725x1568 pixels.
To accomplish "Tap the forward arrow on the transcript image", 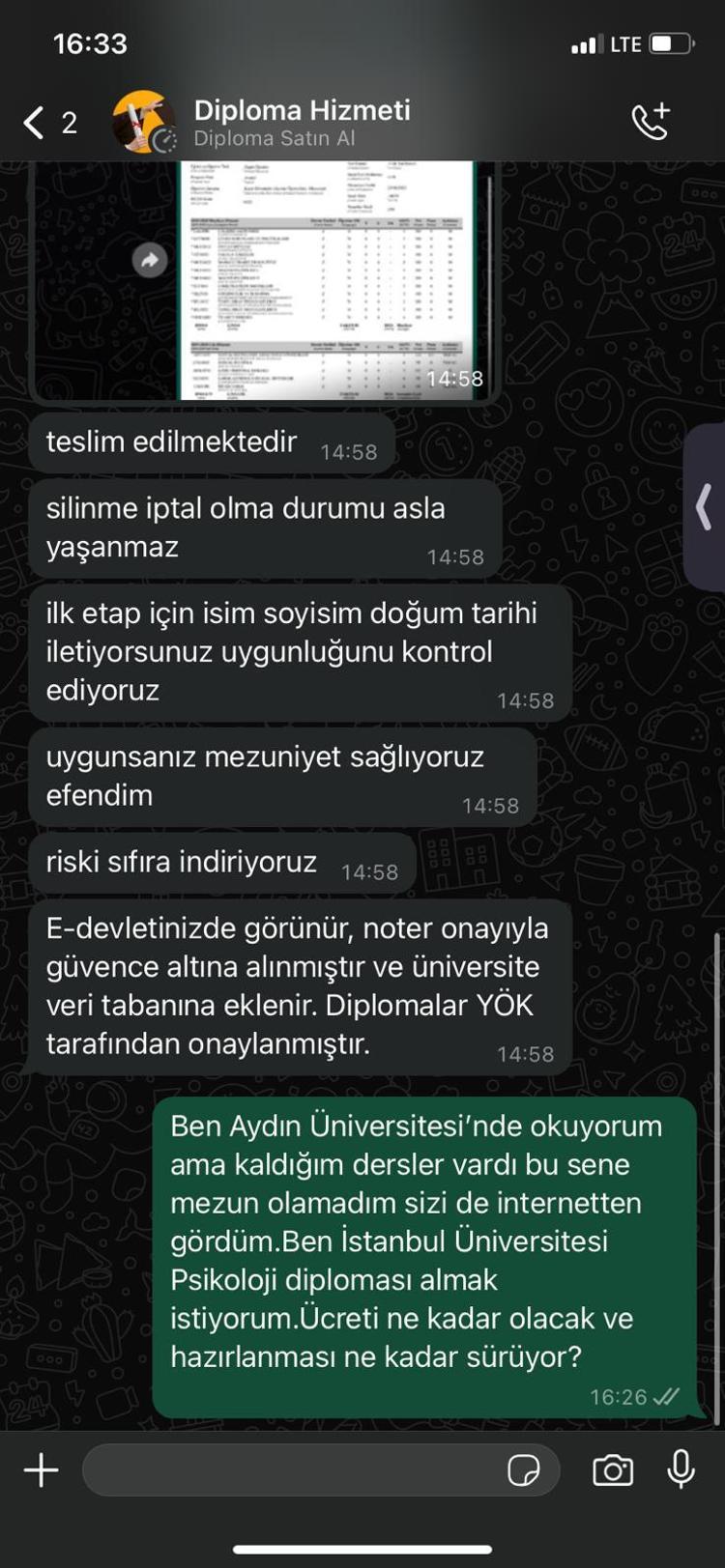I will (x=150, y=261).
